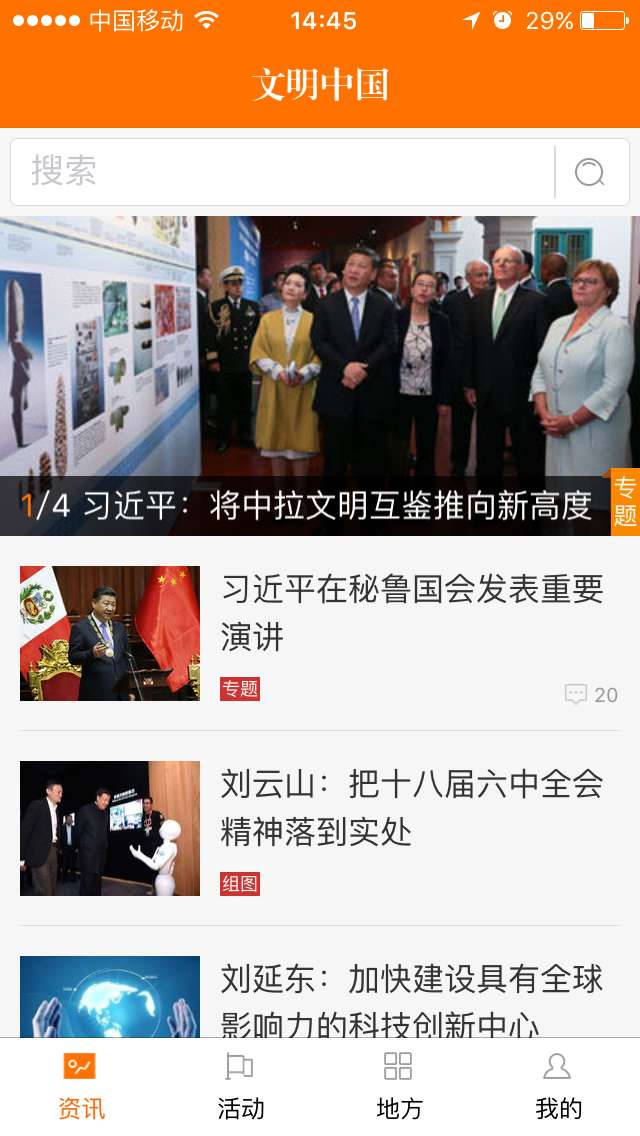This screenshot has width=640, height=1136.
Task: Switch to the 资讯 tab
Action: (80, 1086)
